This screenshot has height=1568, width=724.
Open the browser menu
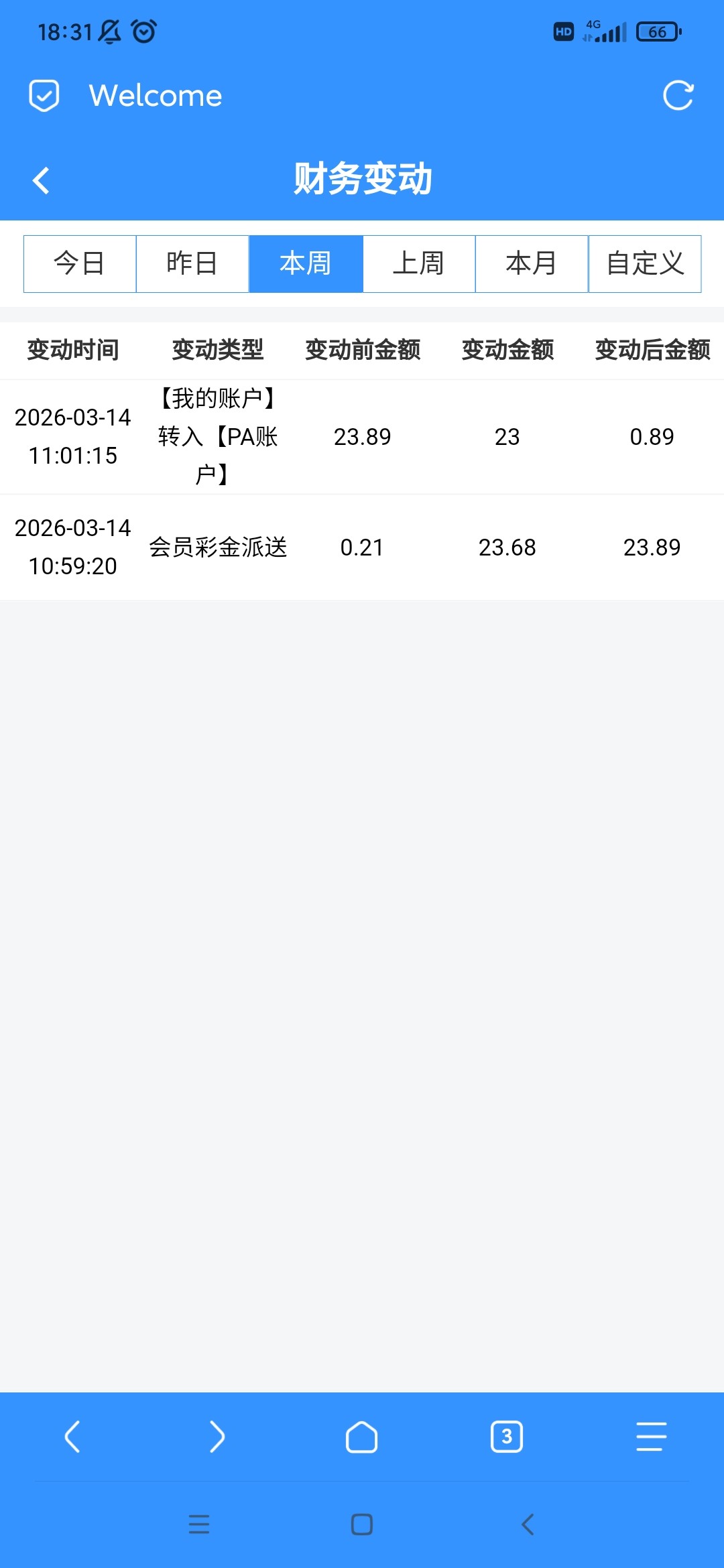651,1437
